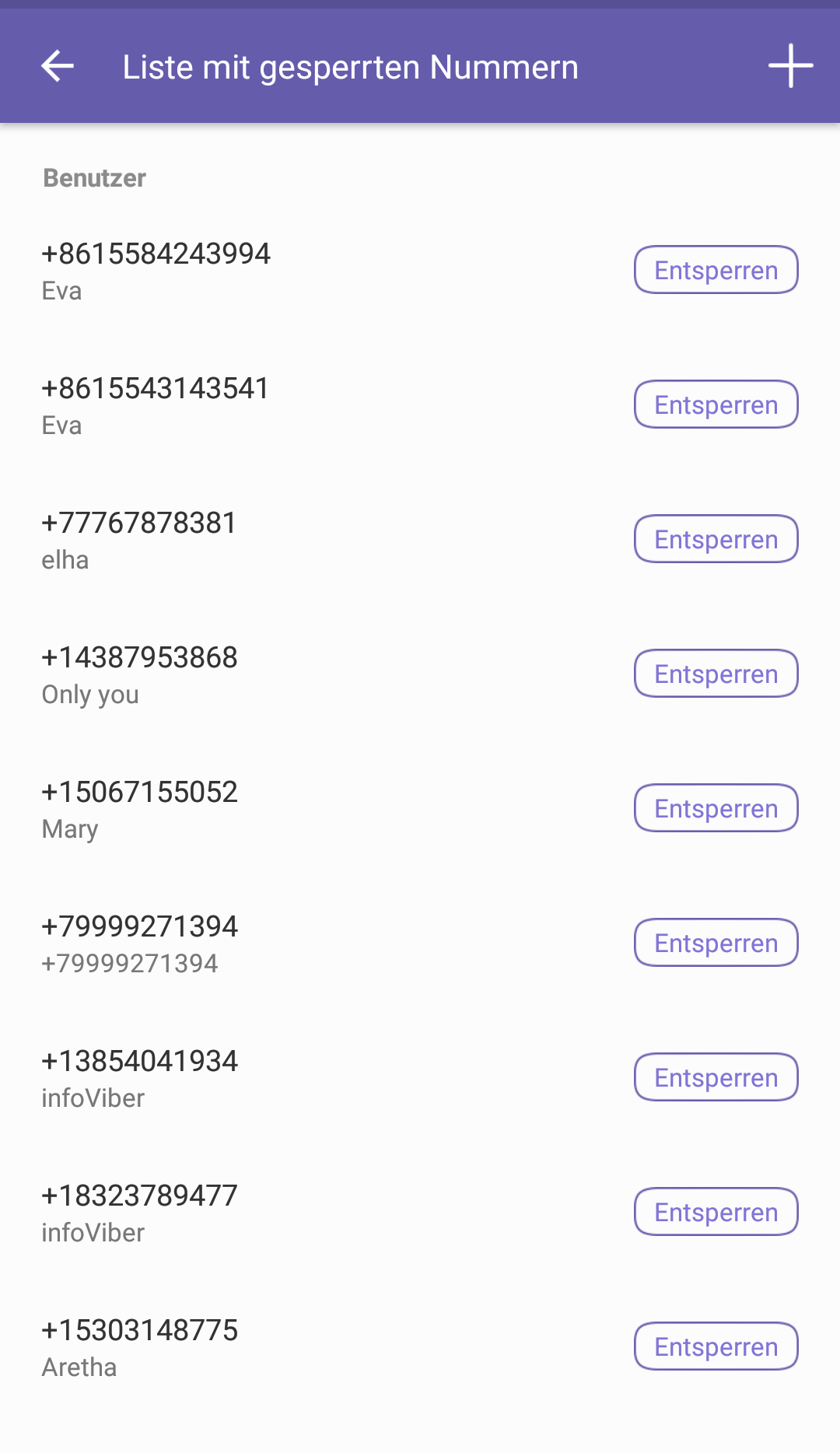The width and height of the screenshot is (840, 1453).
Task: Unblock the contact Aretha
Action: click(716, 1346)
